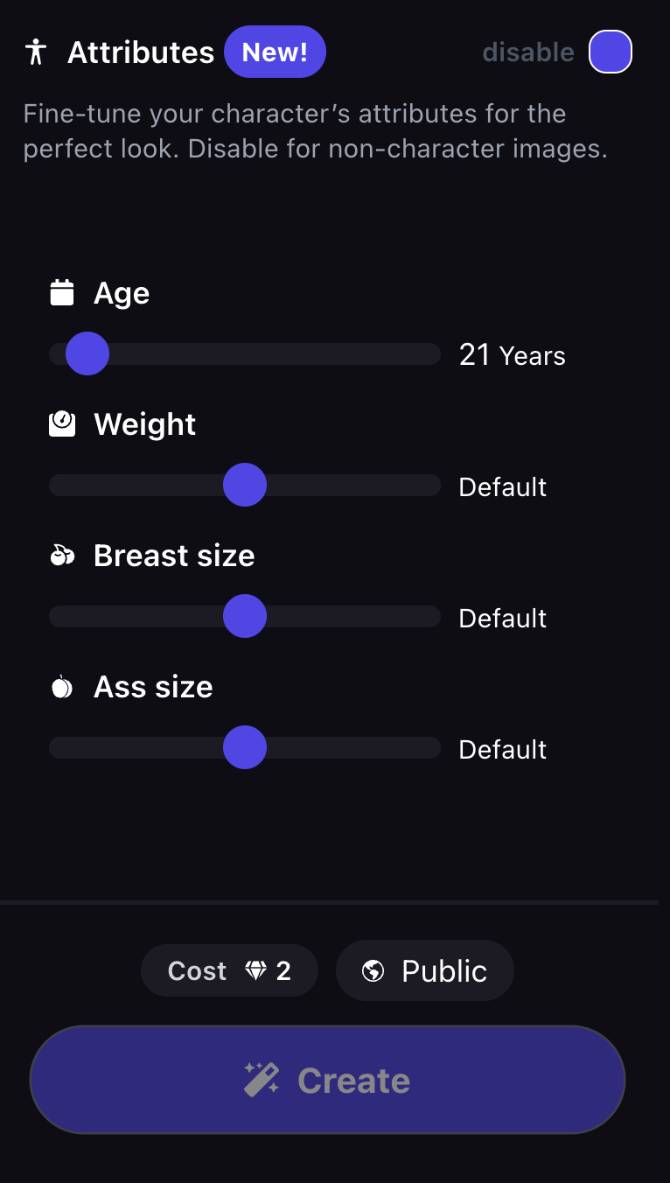Open the Public visibility option
The height and width of the screenshot is (1183, 670).
pos(425,971)
